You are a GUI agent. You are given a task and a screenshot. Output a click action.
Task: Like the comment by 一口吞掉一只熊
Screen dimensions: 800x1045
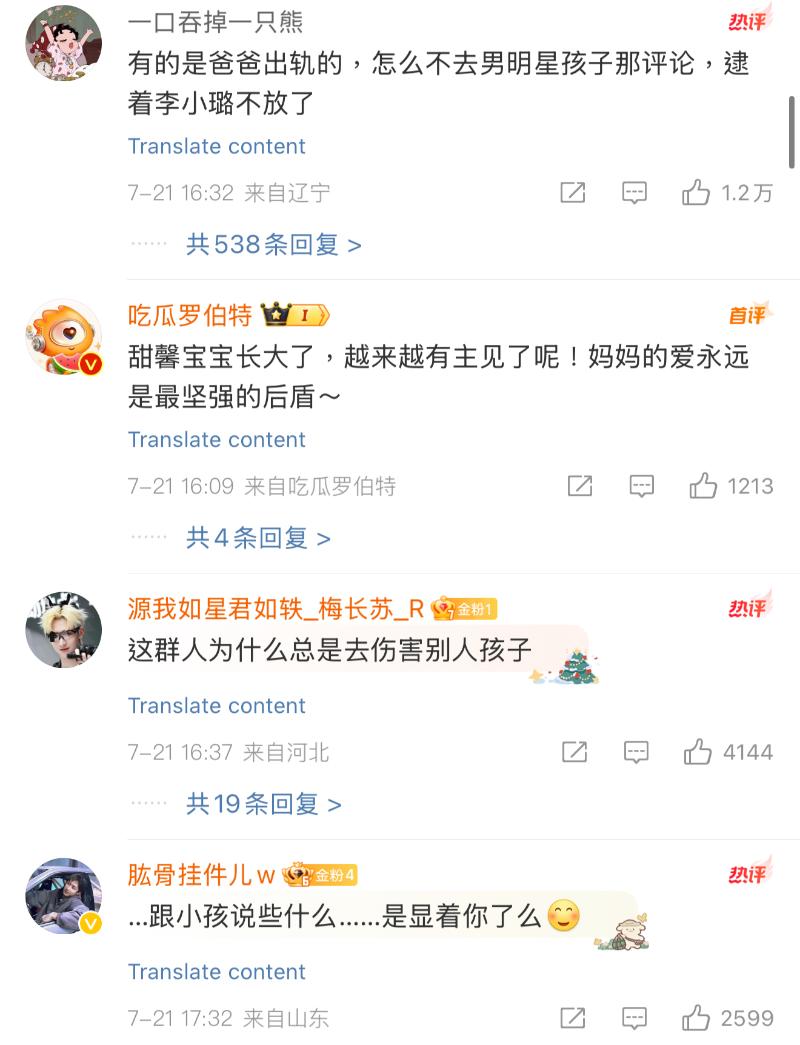(x=697, y=193)
